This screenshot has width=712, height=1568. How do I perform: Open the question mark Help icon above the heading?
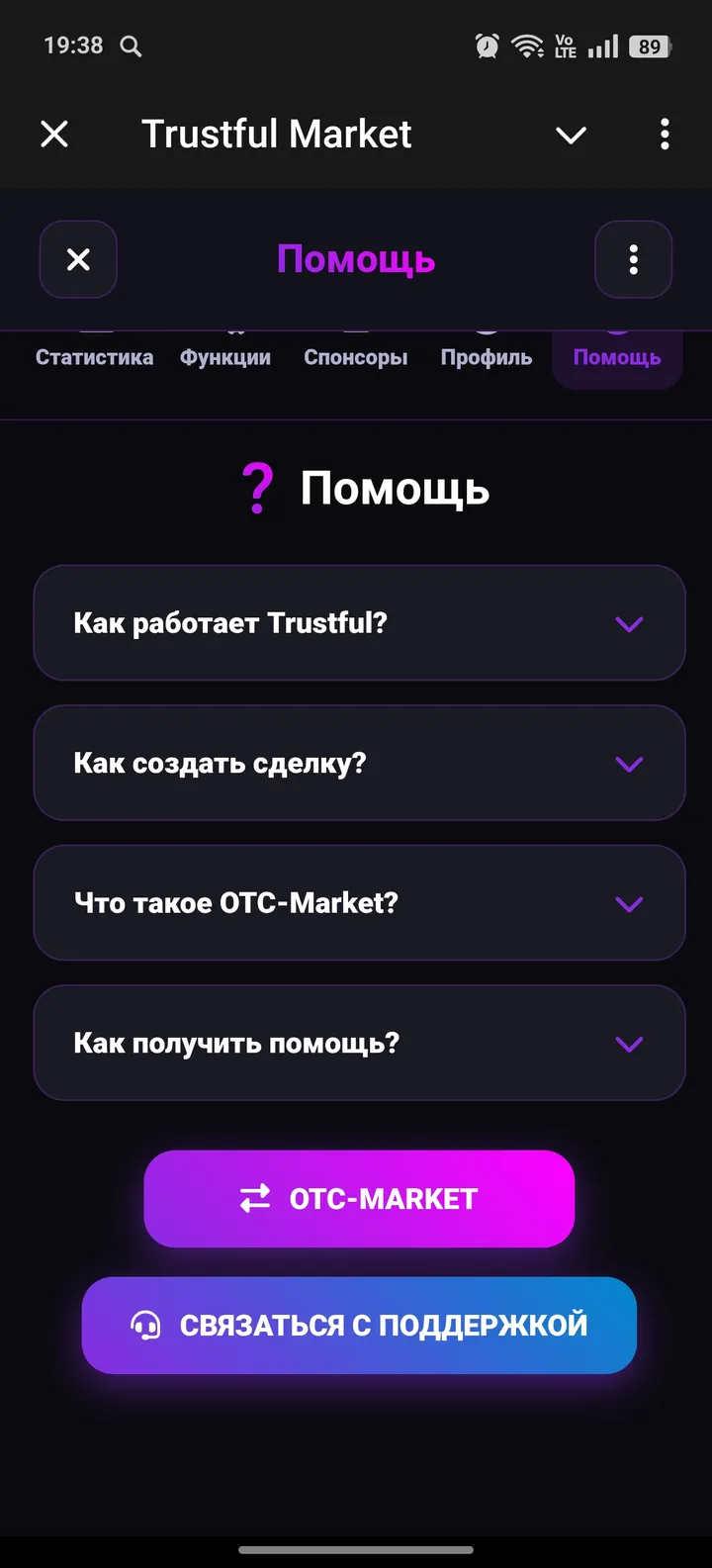click(x=256, y=486)
